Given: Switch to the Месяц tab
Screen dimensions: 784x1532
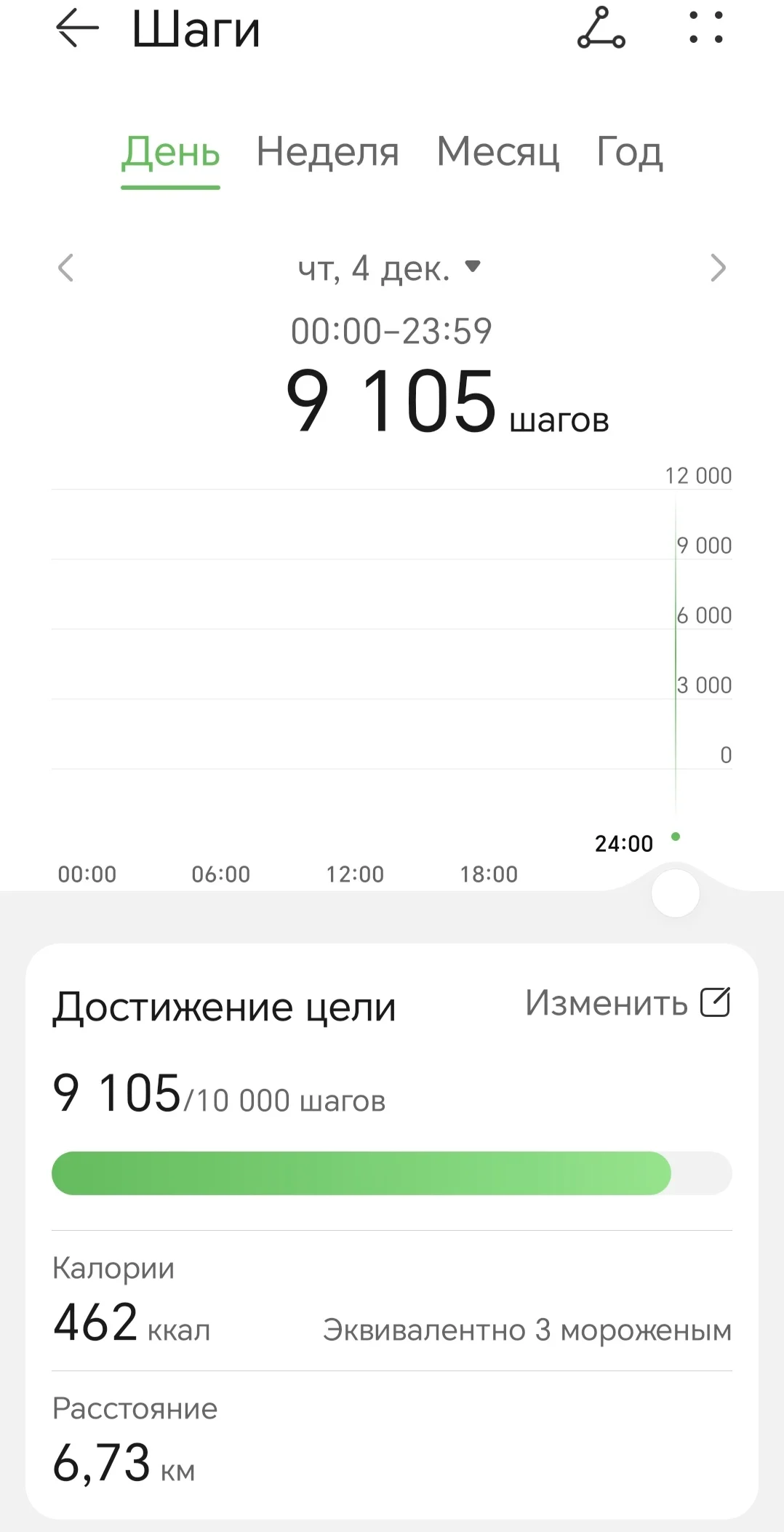Looking at the screenshot, I should (498, 153).
